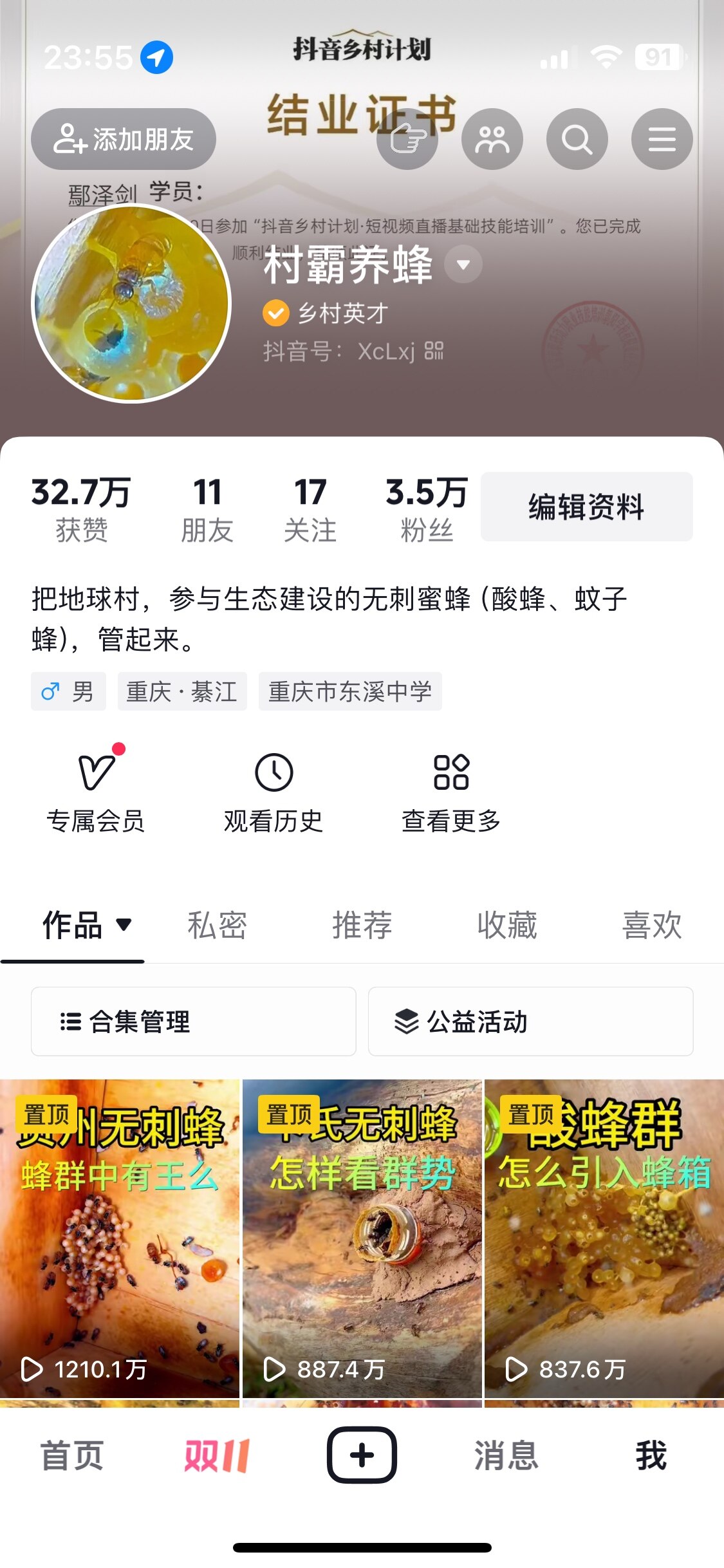Tap the 添加朋友 button
This screenshot has width=724, height=1568.
pyautogui.click(x=124, y=139)
